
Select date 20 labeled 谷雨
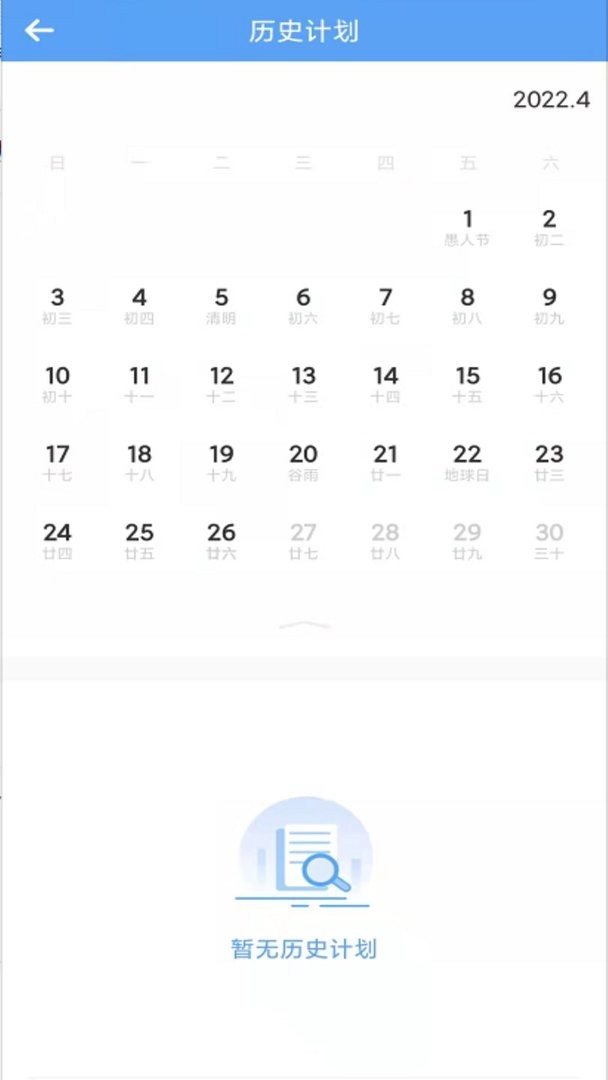tap(303, 461)
